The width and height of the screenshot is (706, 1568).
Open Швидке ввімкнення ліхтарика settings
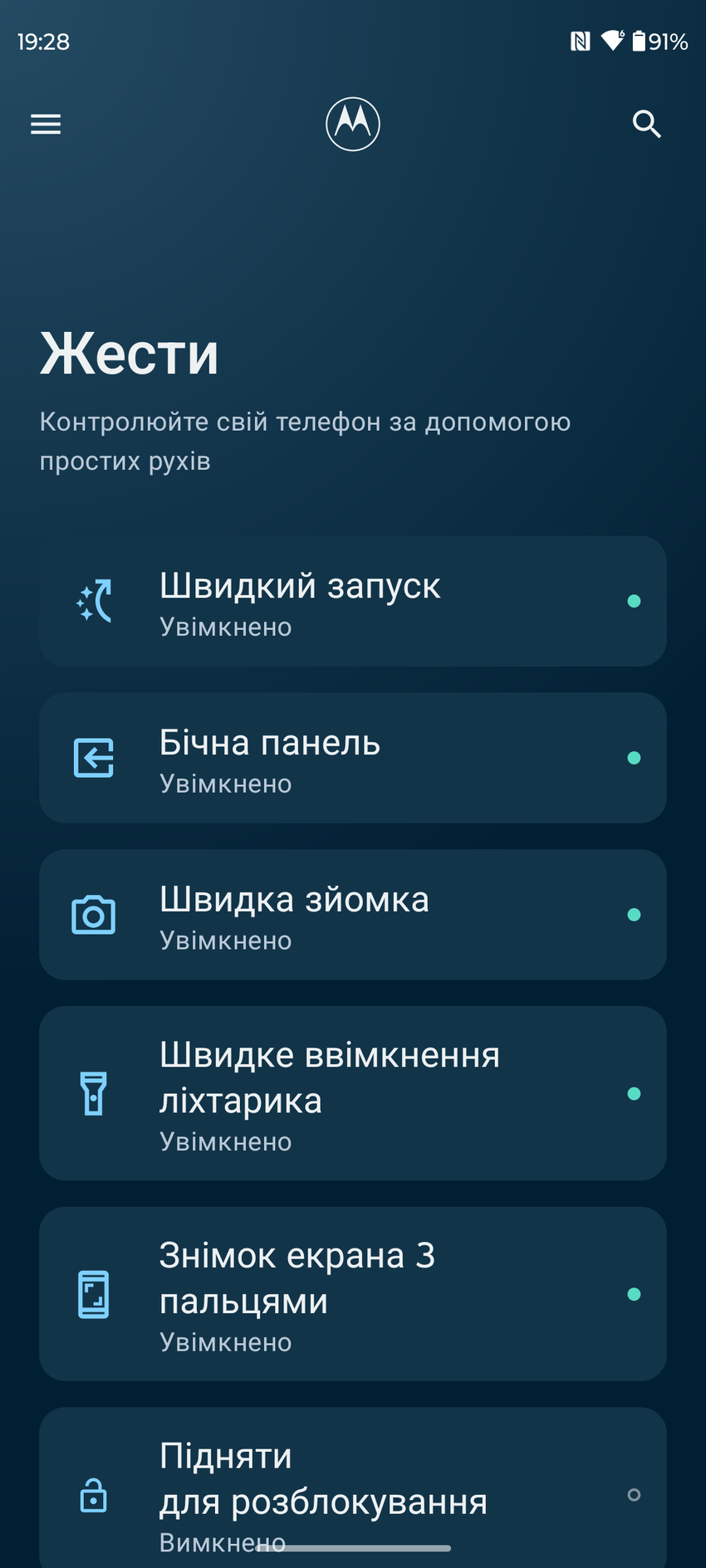[x=352, y=1093]
